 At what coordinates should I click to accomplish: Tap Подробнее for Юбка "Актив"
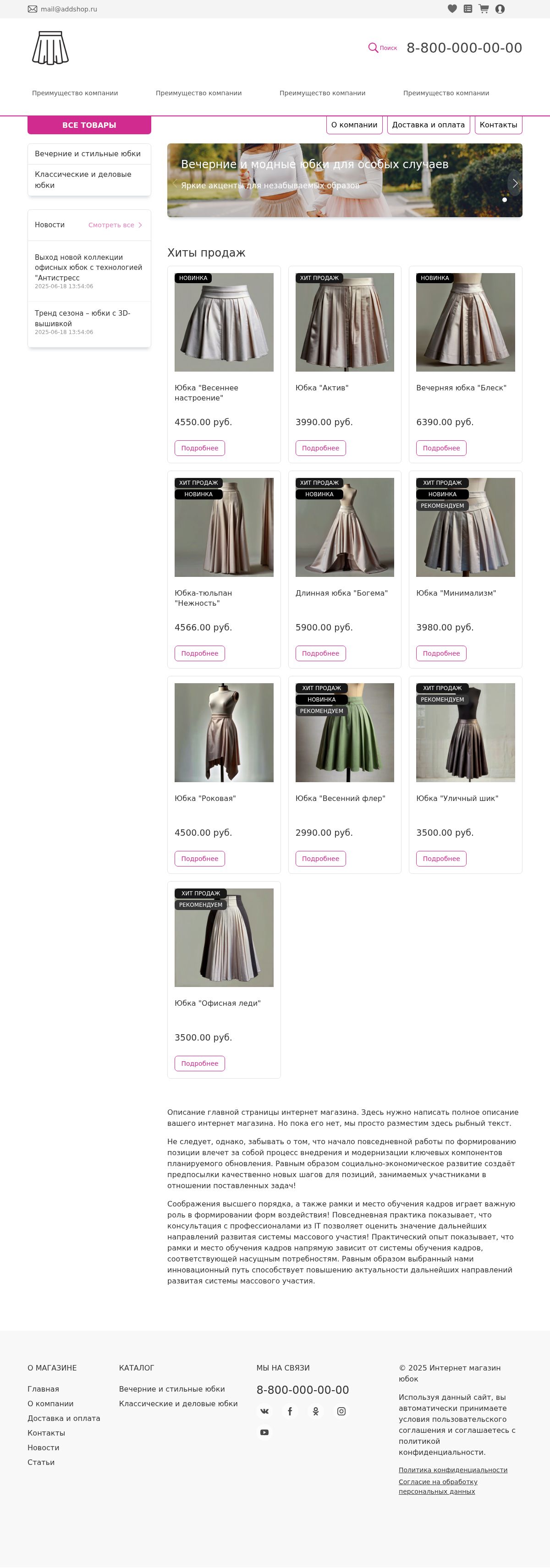coord(320,448)
